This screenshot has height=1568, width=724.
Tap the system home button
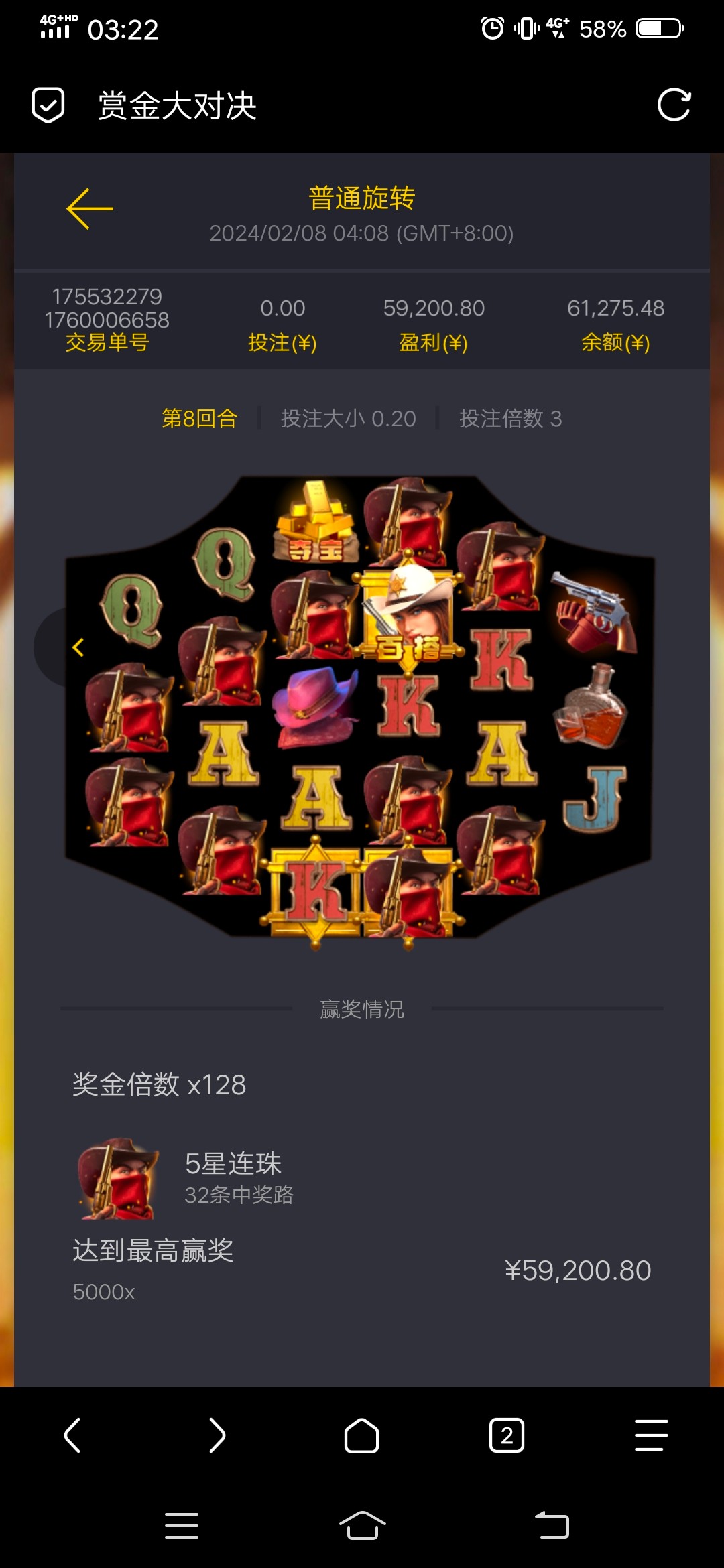[362, 1526]
